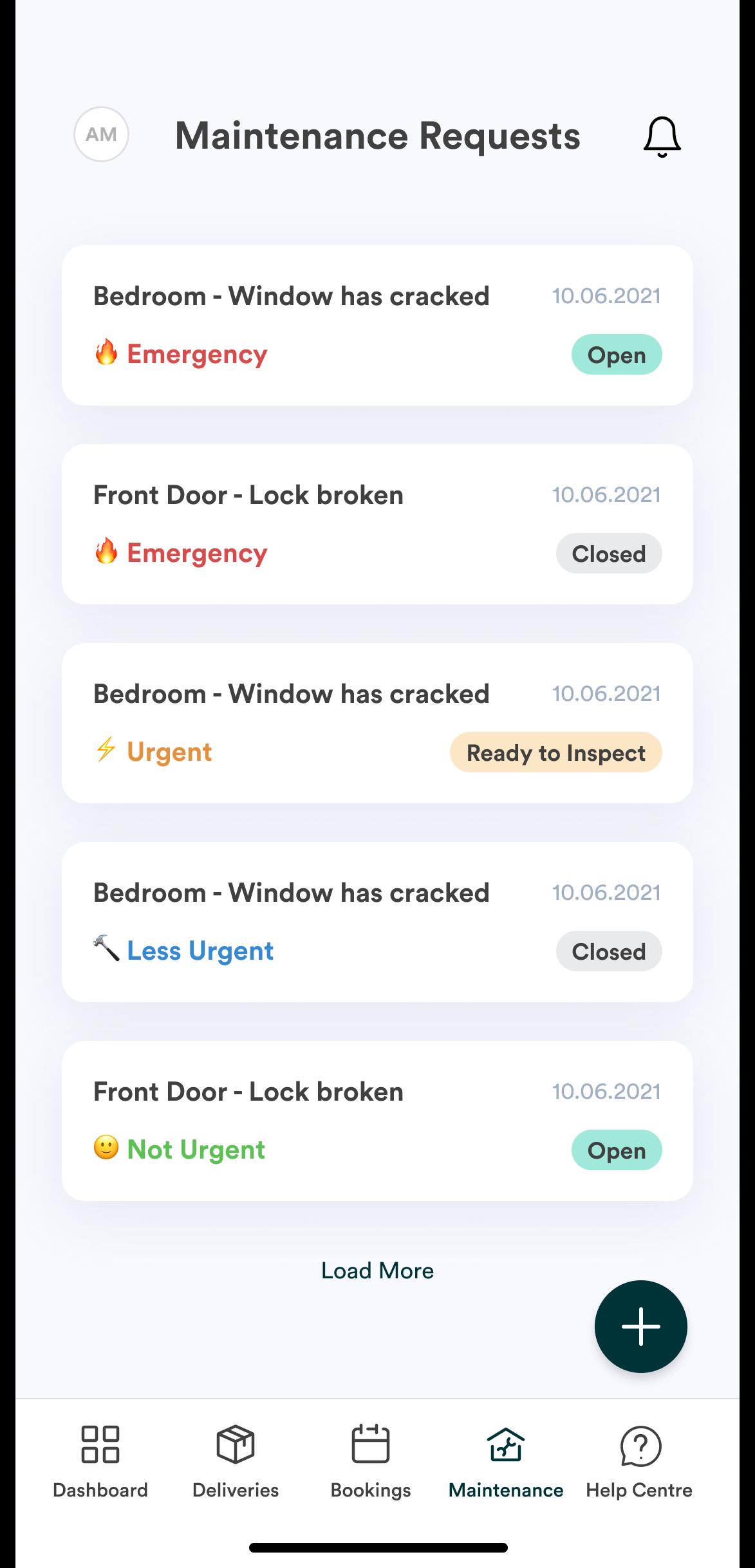Viewport: 755px width, 1568px height.
Task: Open the notifications bell
Action: point(662,136)
